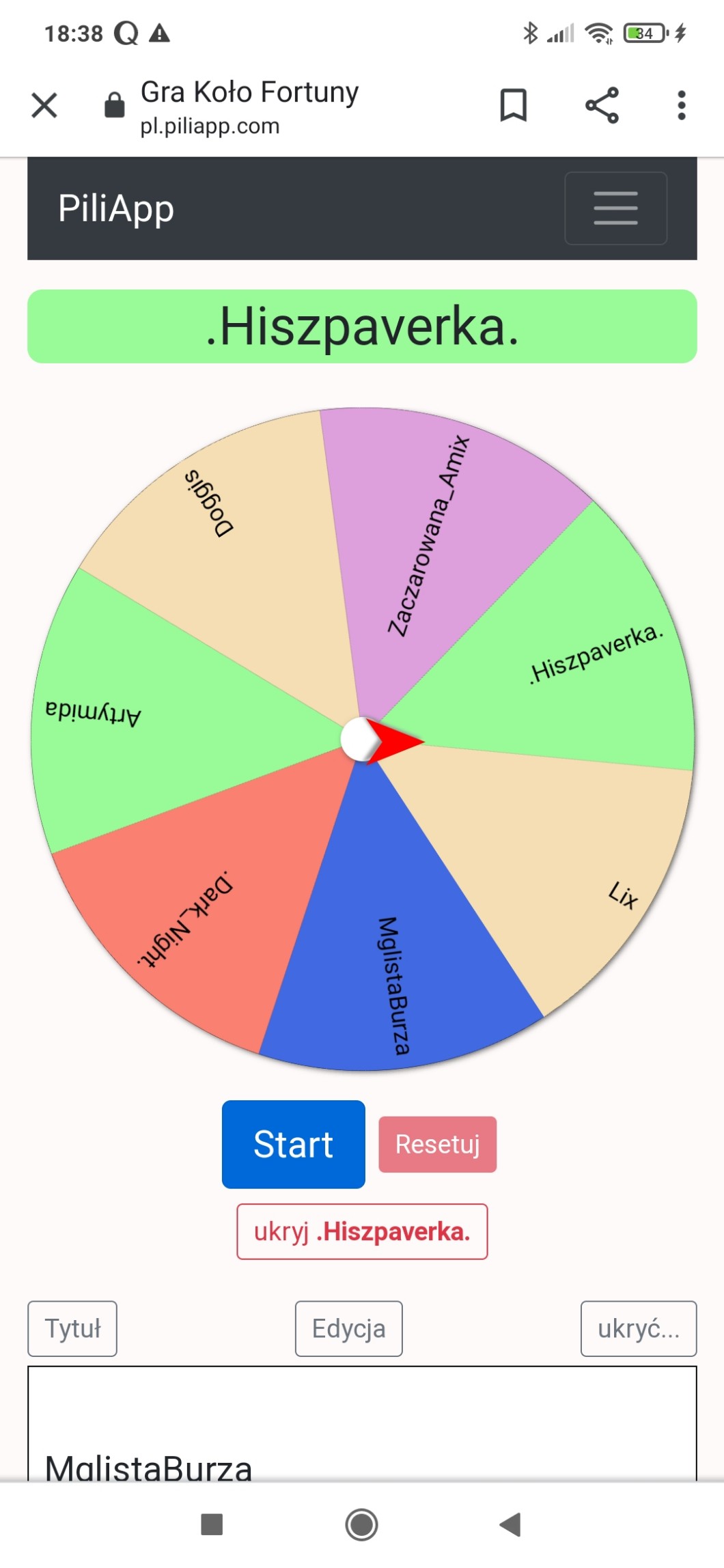Image resolution: width=724 pixels, height=1568 pixels.
Task: Tap the Resetuj button
Action: pyautogui.click(x=438, y=1145)
